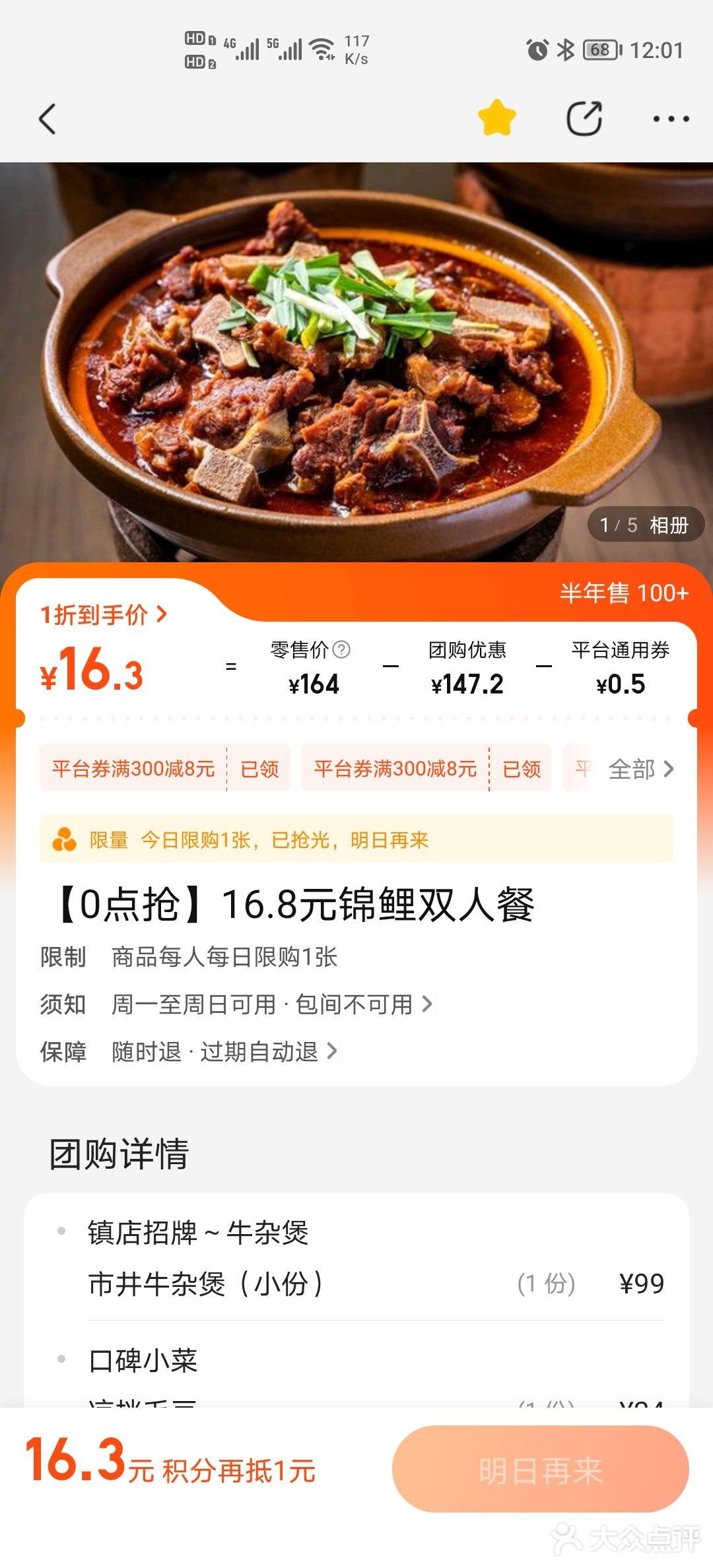Go back to the previous page
The height and width of the screenshot is (1568, 713).
pyautogui.click(x=48, y=119)
